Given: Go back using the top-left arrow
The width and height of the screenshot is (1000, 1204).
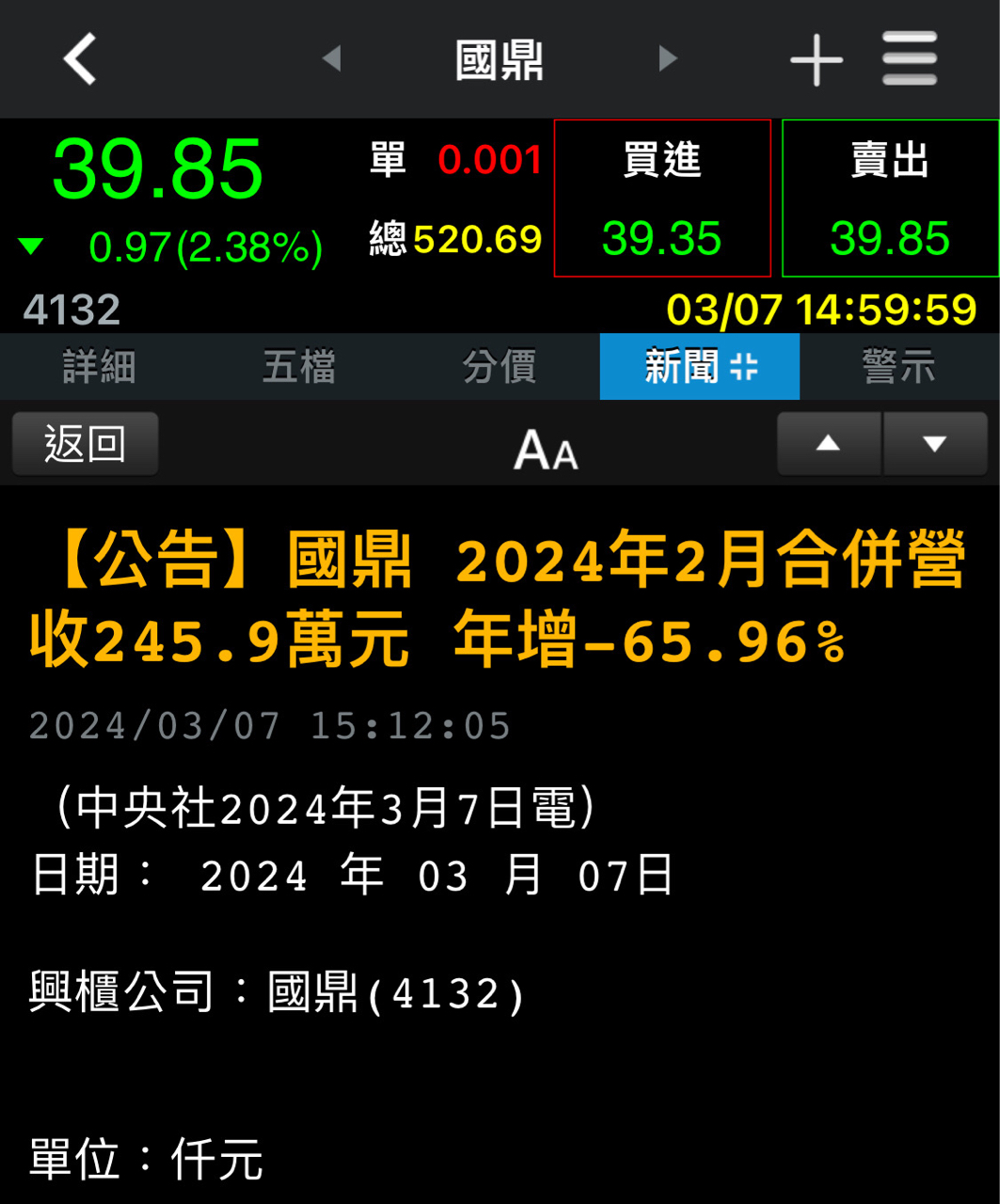Looking at the screenshot, I should pyautogui.click(x=81, y=58).
